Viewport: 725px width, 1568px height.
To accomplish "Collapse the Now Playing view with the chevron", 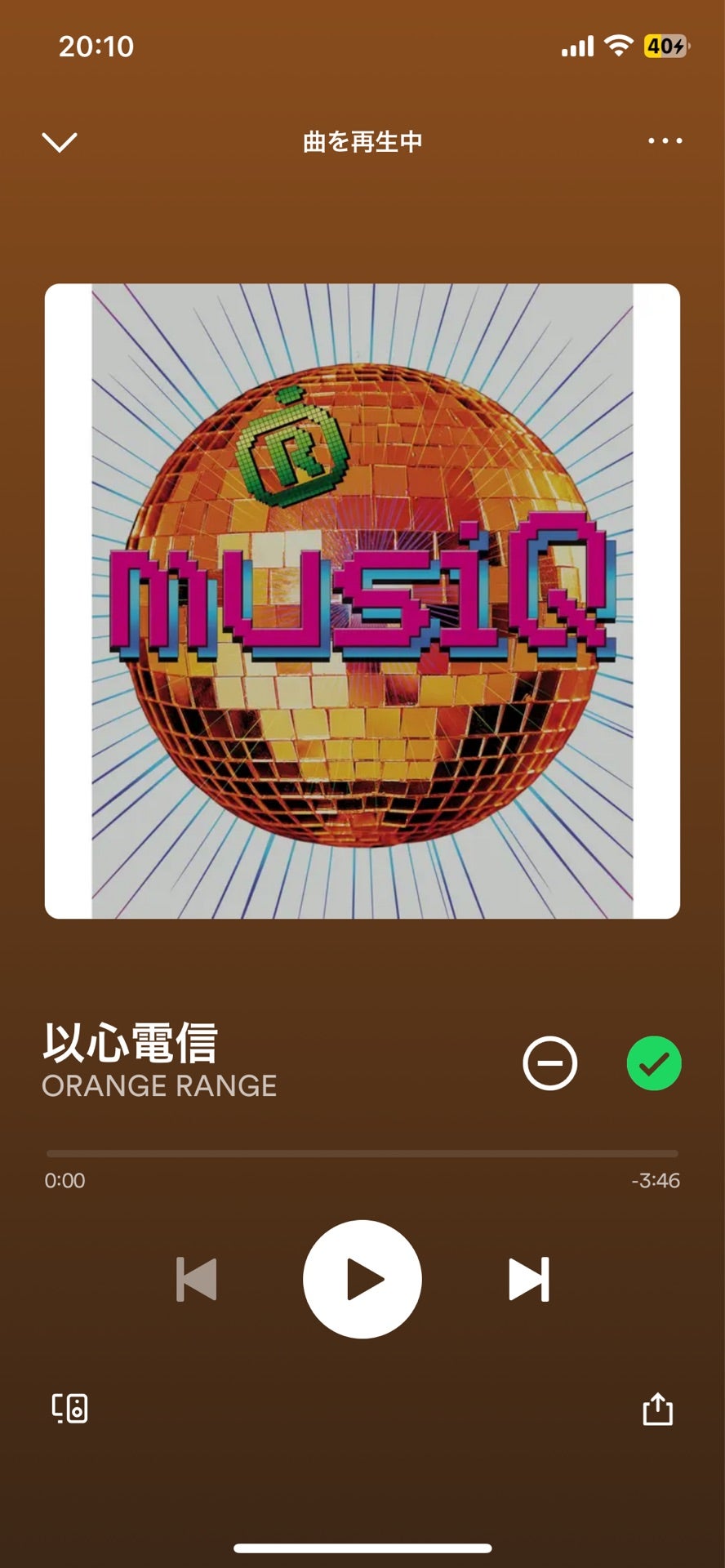I will (x=59, y=140).
